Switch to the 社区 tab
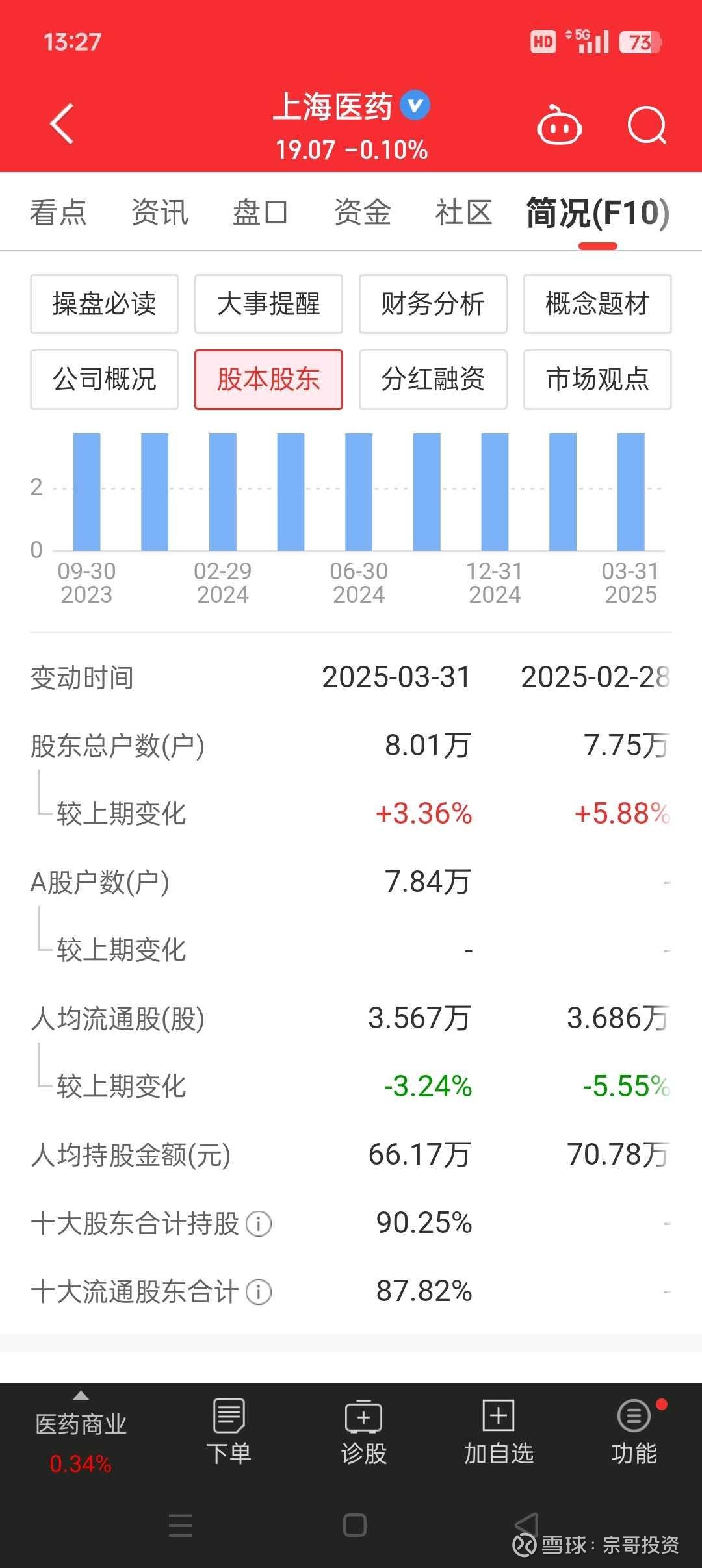This screenshot has width=702, height=1568. [464, 213]
